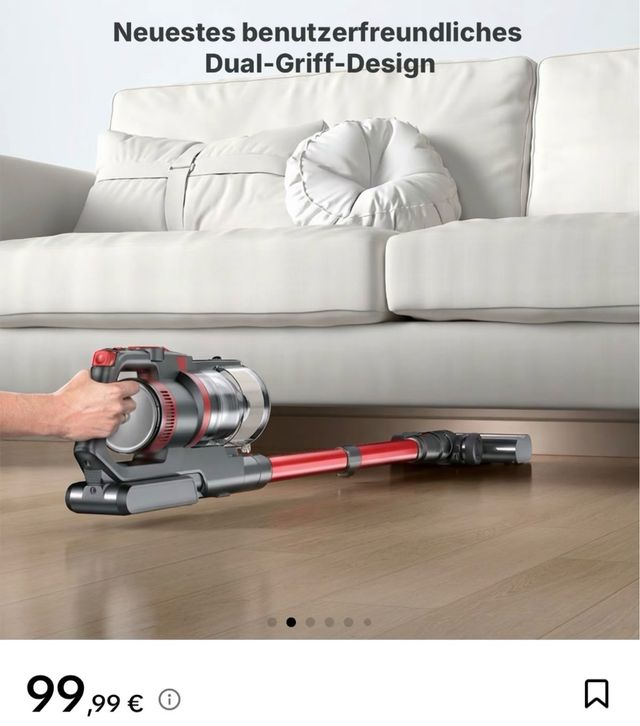Save this vacuum with the bookmark icon
This screenshot has width=640, height=726.
click(596, 693)
